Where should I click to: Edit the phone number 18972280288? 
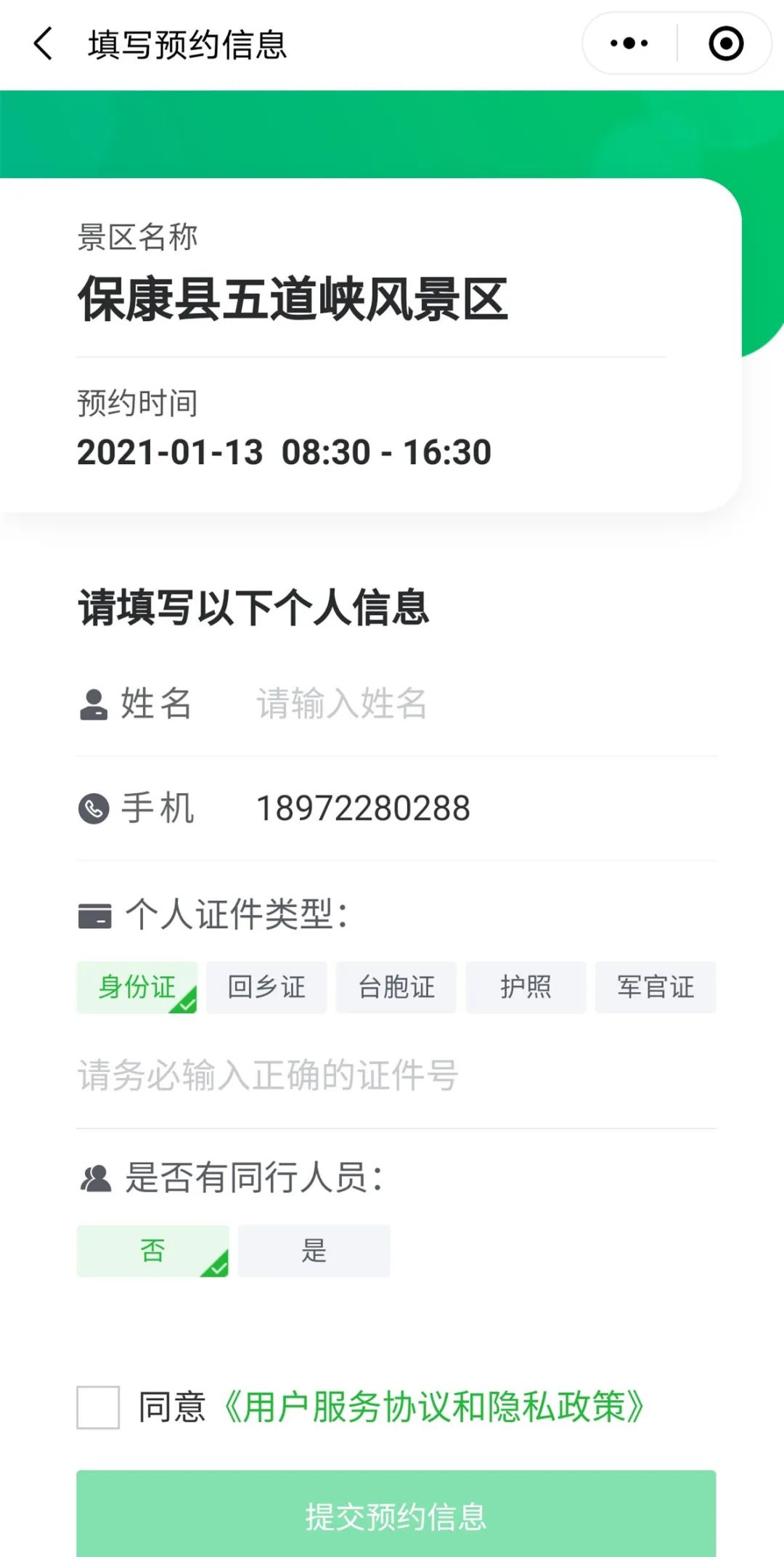pyautogui.click(x=363, y=808)
